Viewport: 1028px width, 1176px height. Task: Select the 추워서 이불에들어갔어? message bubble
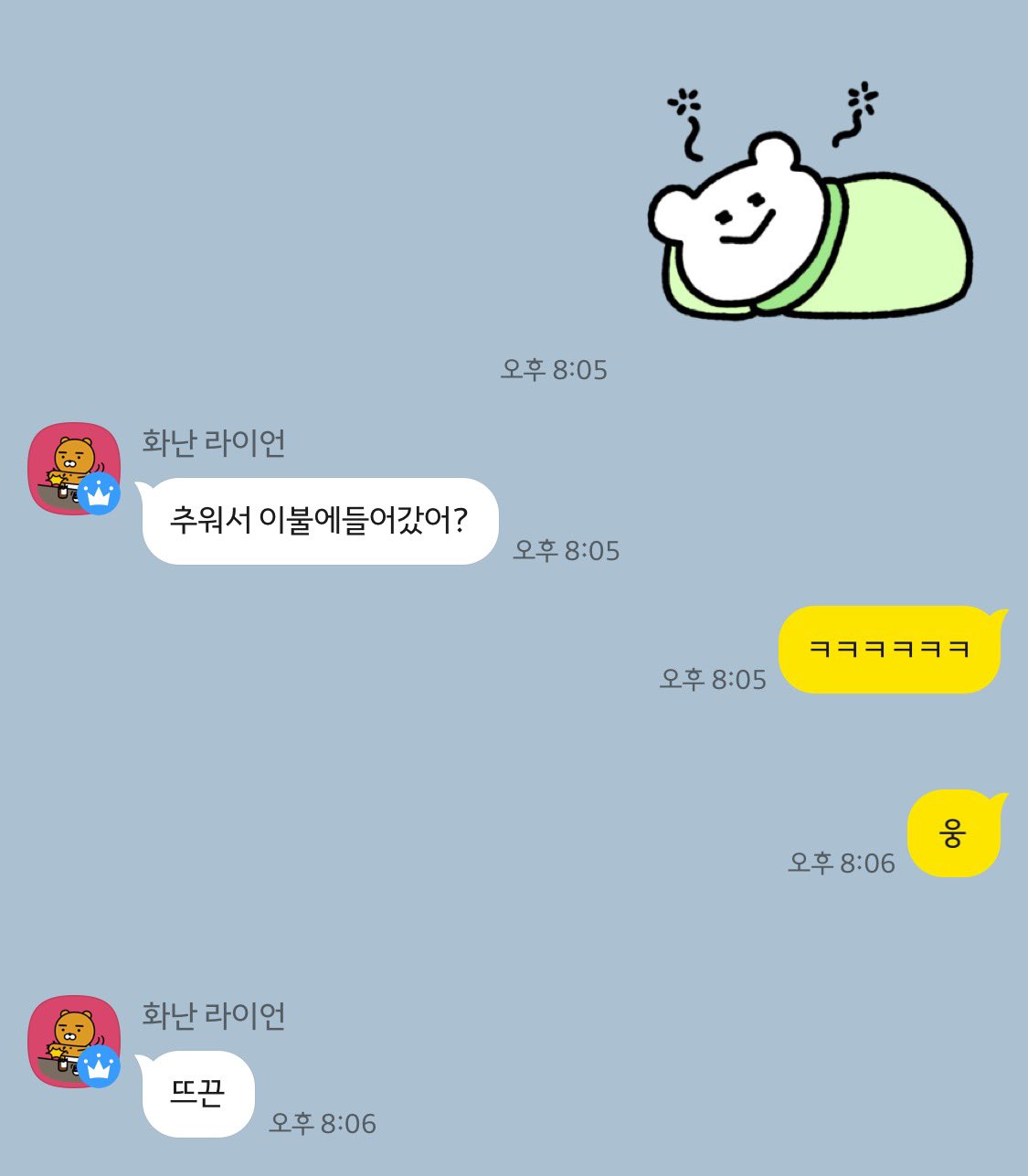[320, 521]
